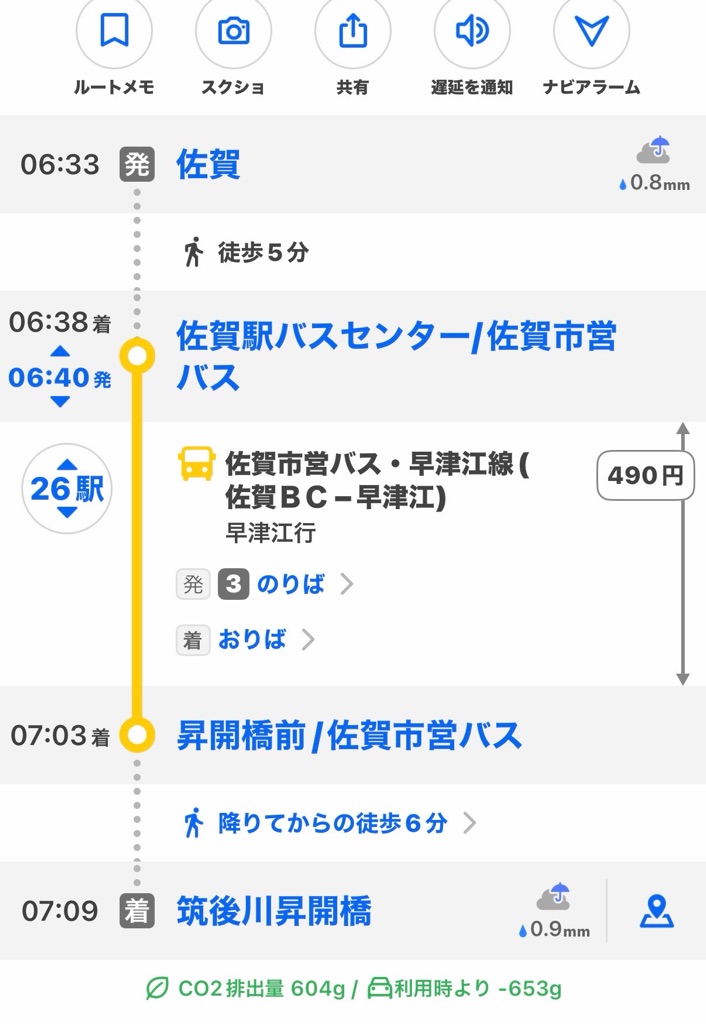This screenshot has height=1024, width=706.
Task: Open the map pin for 筑後川昇開橋
Action: 656,911
